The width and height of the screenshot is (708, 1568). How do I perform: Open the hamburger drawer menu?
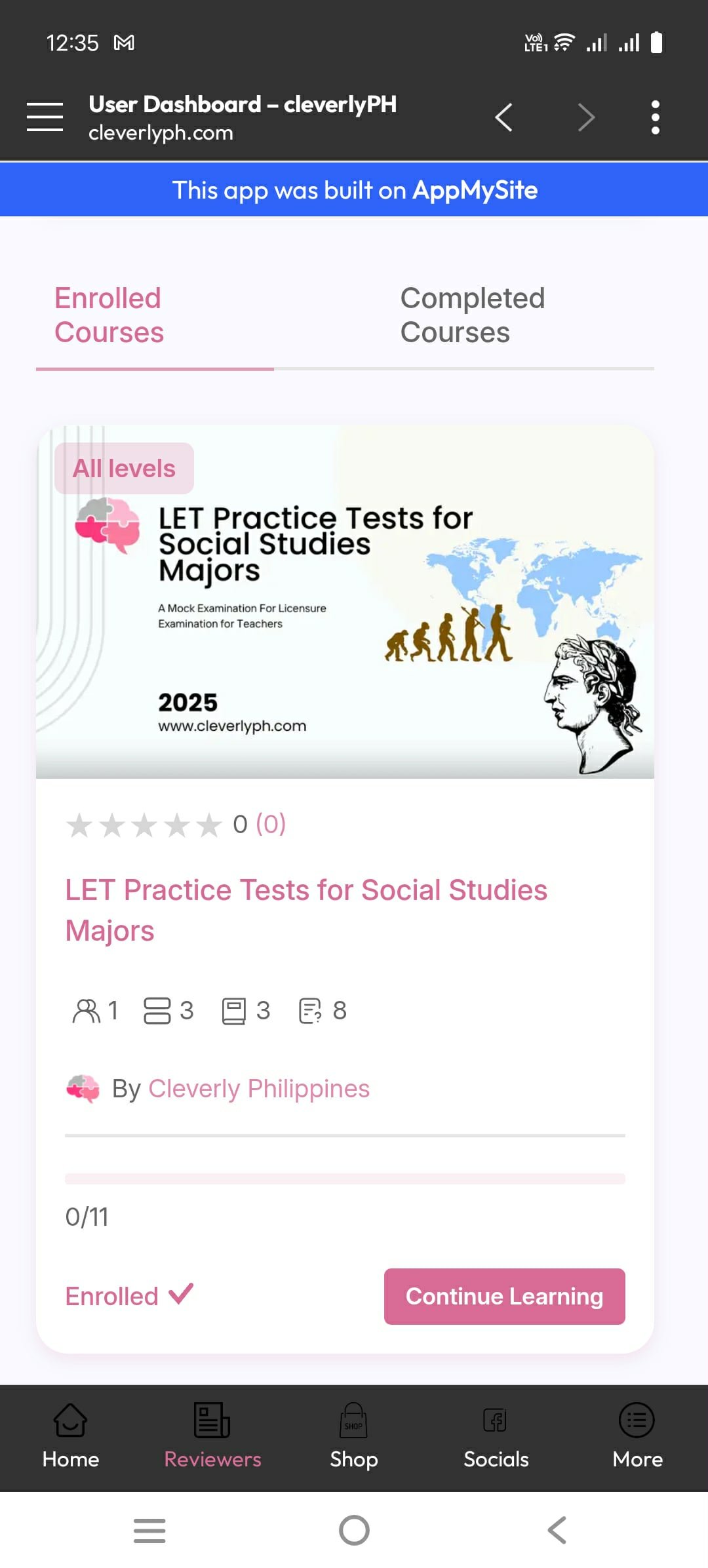point(45,117)
